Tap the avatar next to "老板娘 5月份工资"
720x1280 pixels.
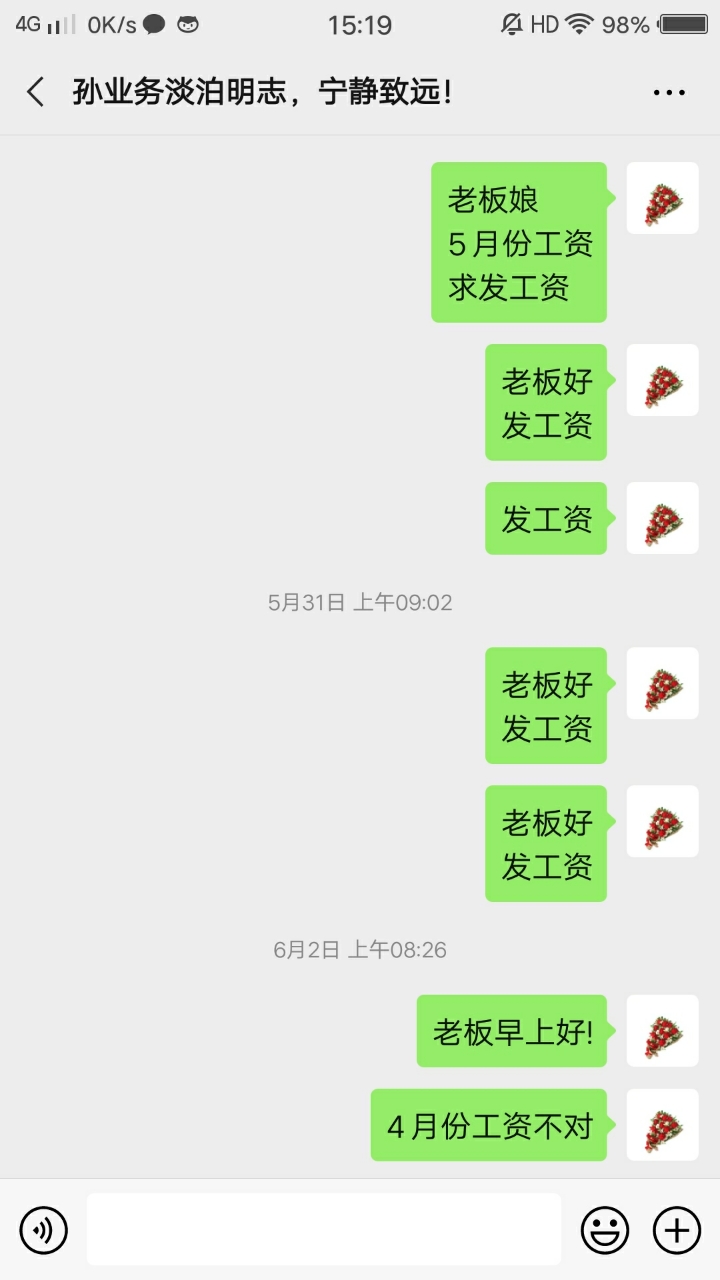coord(662,198)
